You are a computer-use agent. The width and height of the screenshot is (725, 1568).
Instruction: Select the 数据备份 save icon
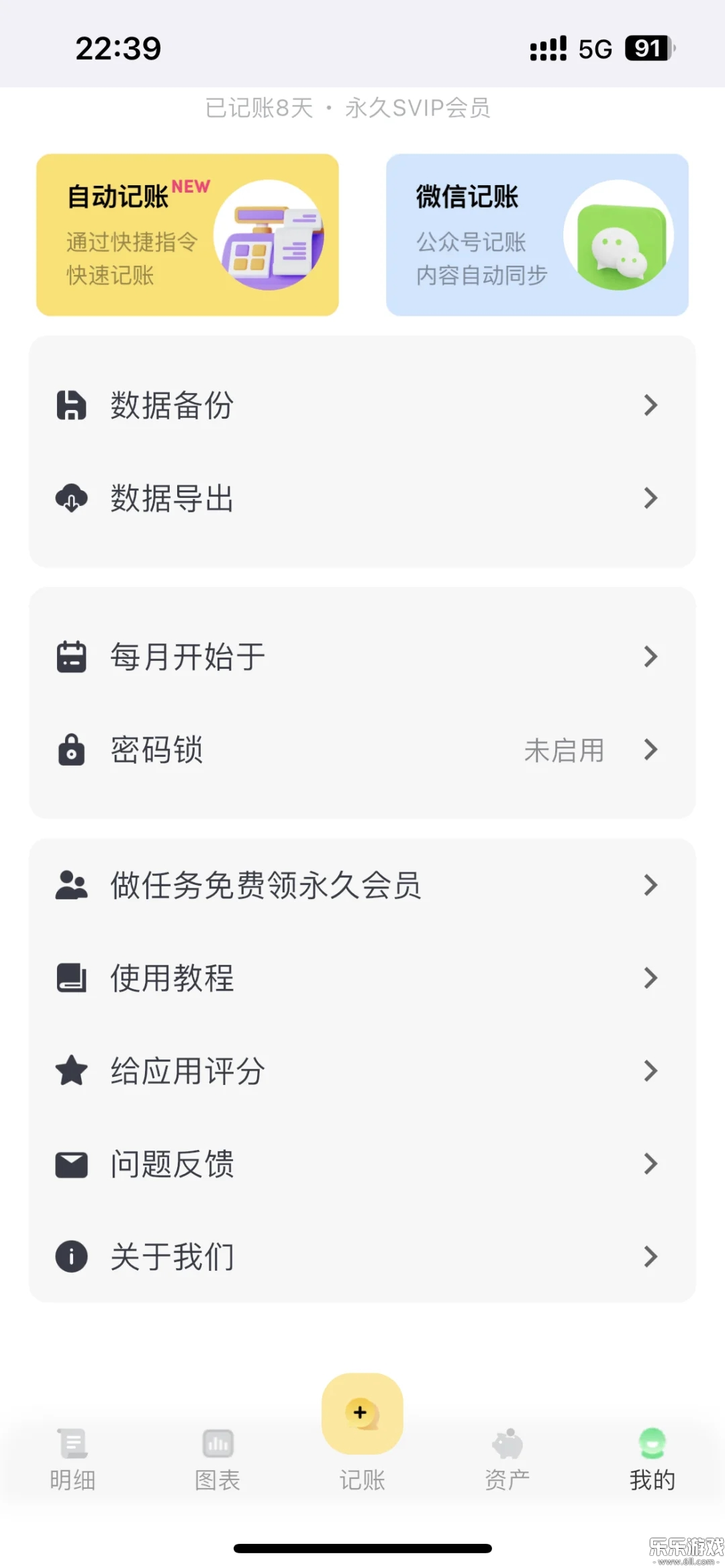click(x=72, y=405)
